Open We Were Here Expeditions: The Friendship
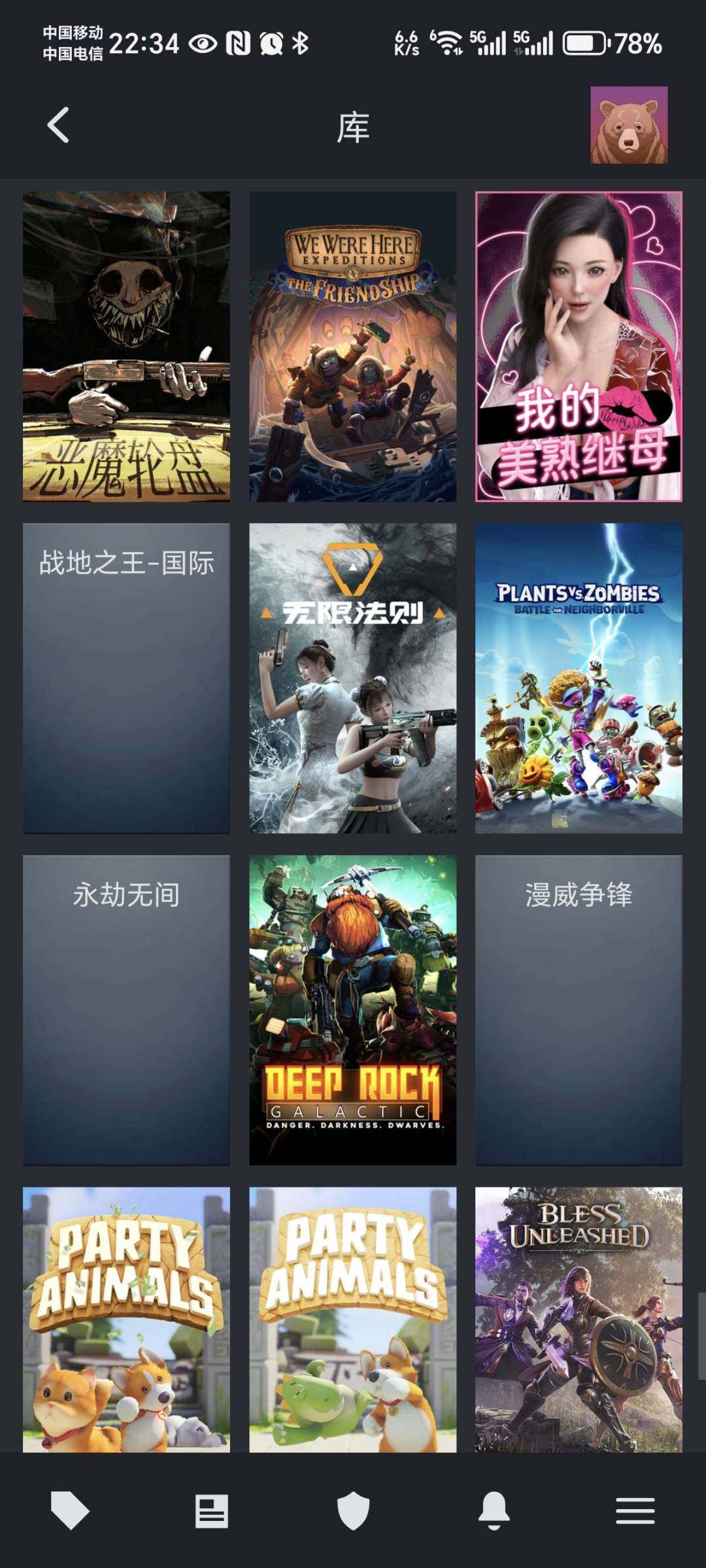 click(353, 347)
